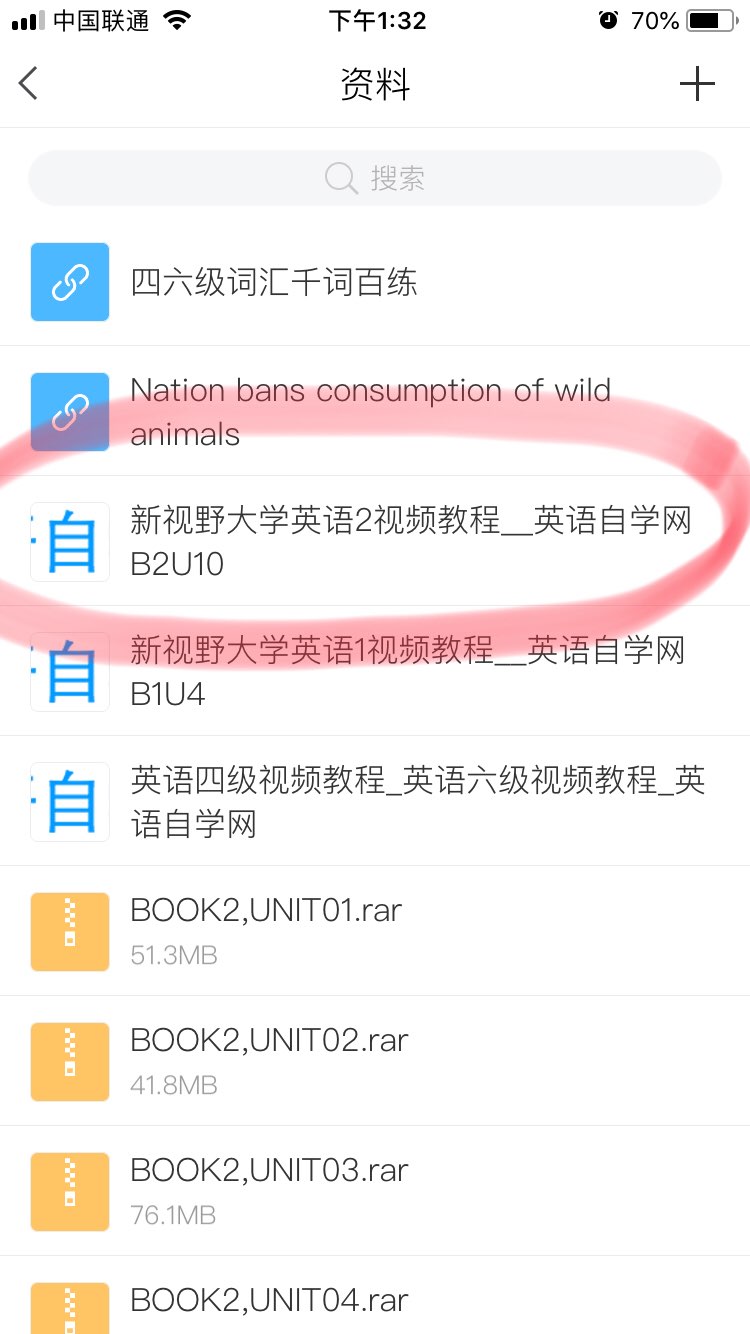
Task: Open 新视野大学英语1视频教程 B1U4
Action: (407, 671)
